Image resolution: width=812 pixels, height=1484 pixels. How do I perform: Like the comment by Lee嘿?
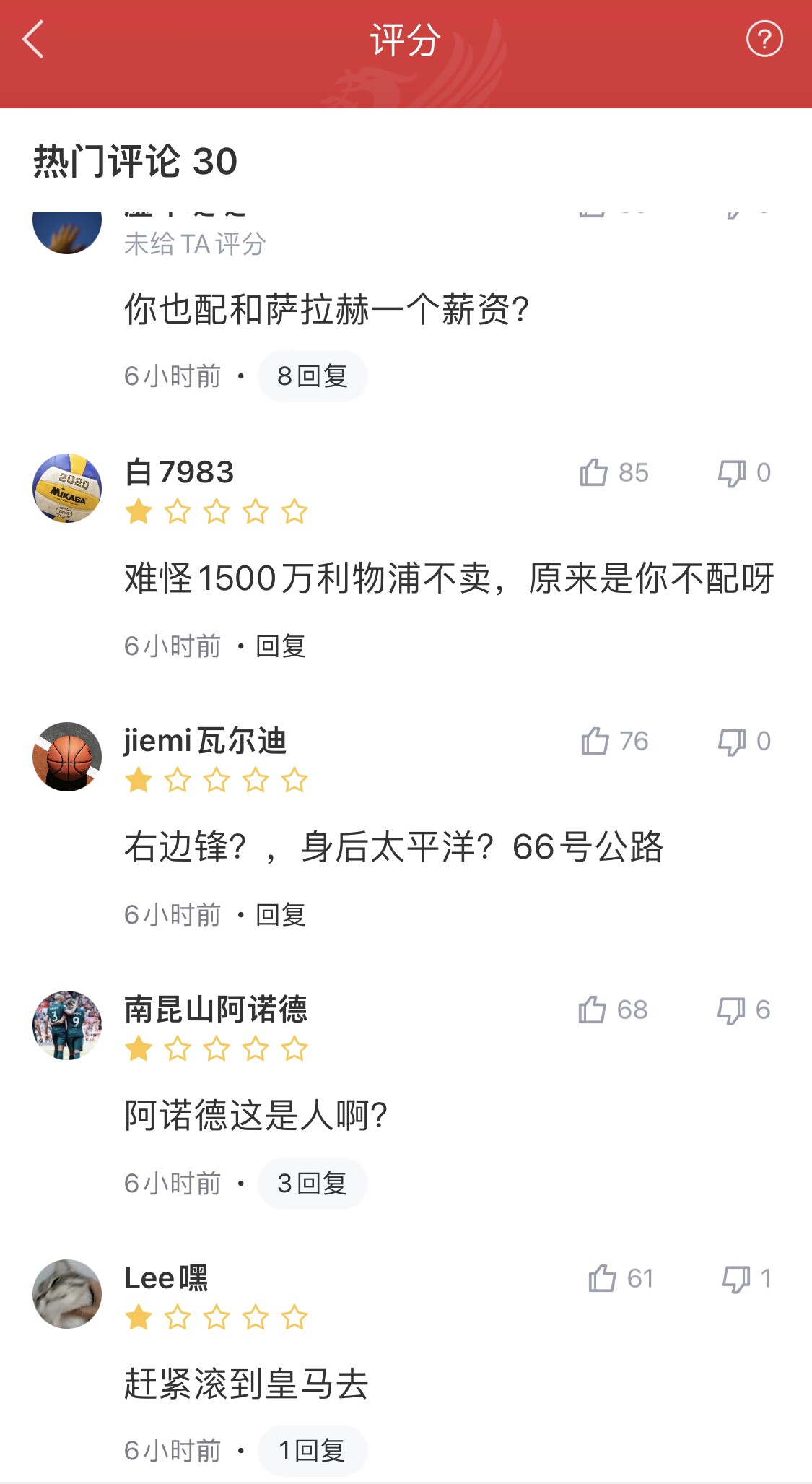pyautogui.click(x=602, y=1279)
